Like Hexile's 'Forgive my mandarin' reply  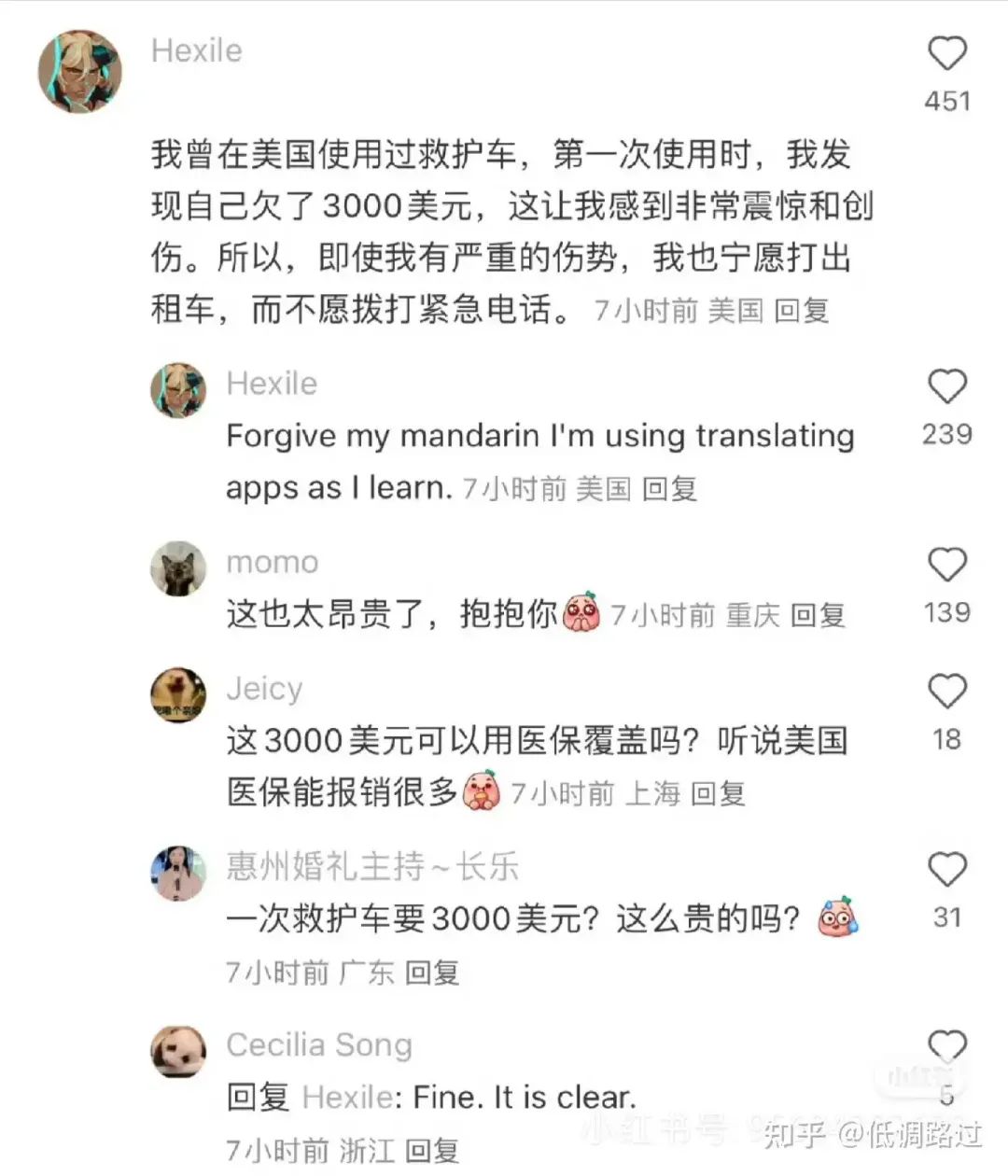946,386
